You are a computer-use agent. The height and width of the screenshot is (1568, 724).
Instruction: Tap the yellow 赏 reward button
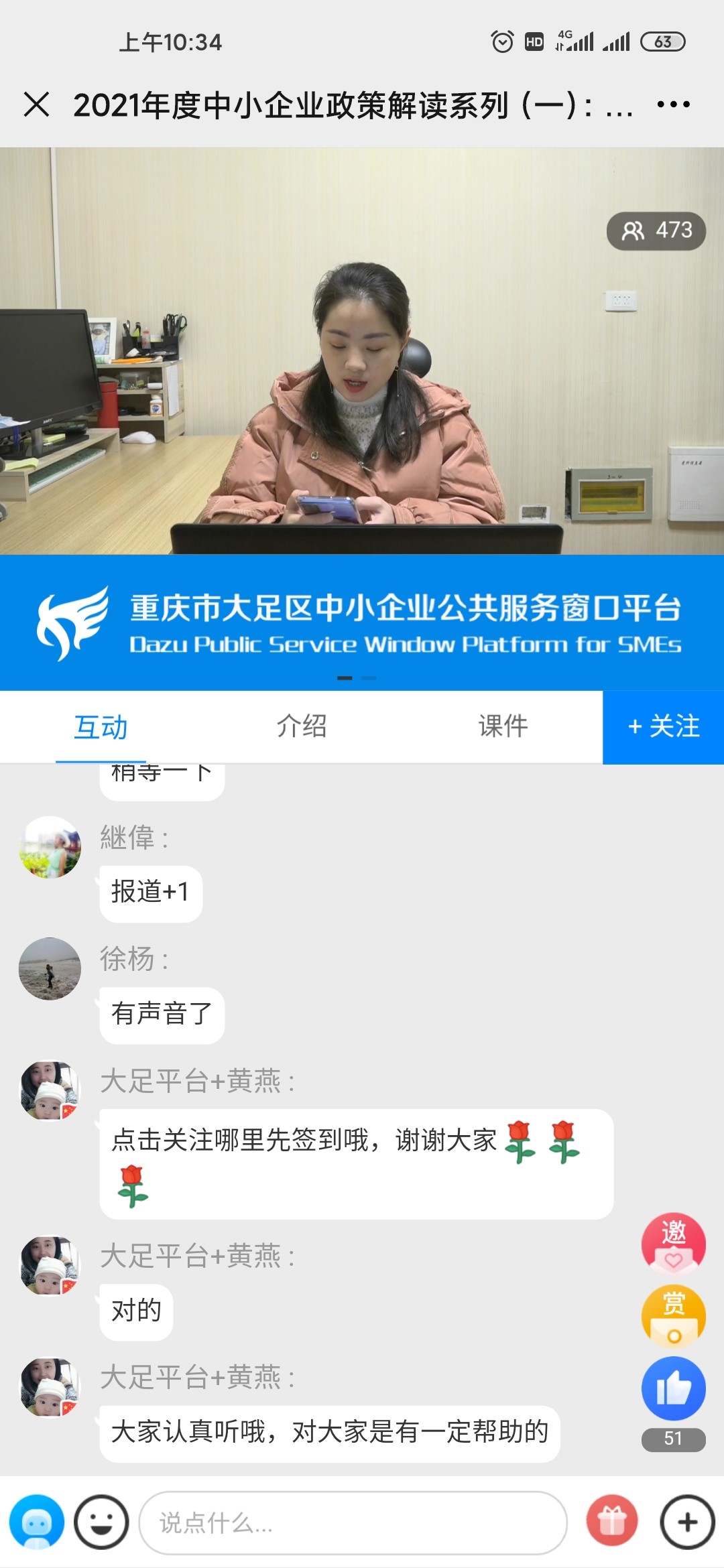(673, 1316)
